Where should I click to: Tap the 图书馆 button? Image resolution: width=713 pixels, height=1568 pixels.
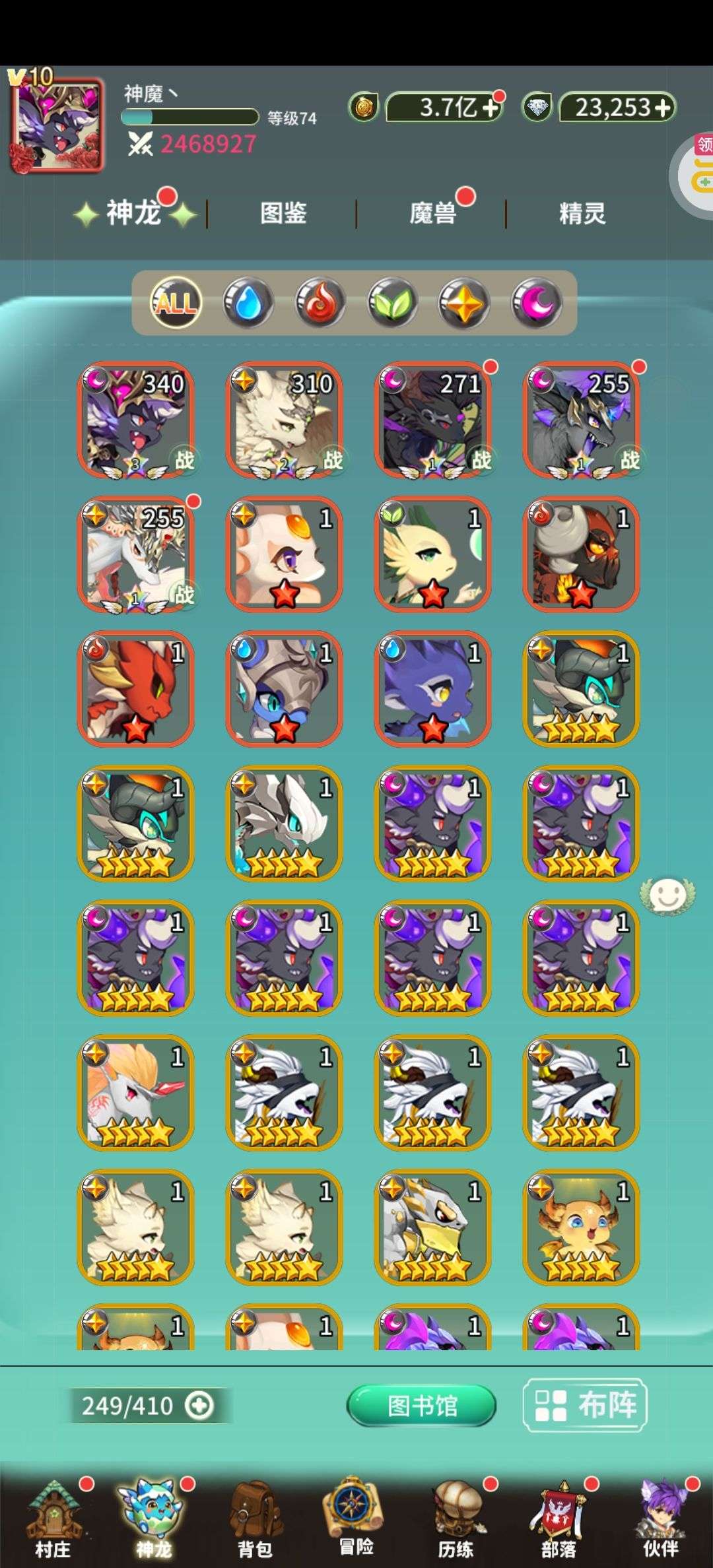coord(421,1406)
